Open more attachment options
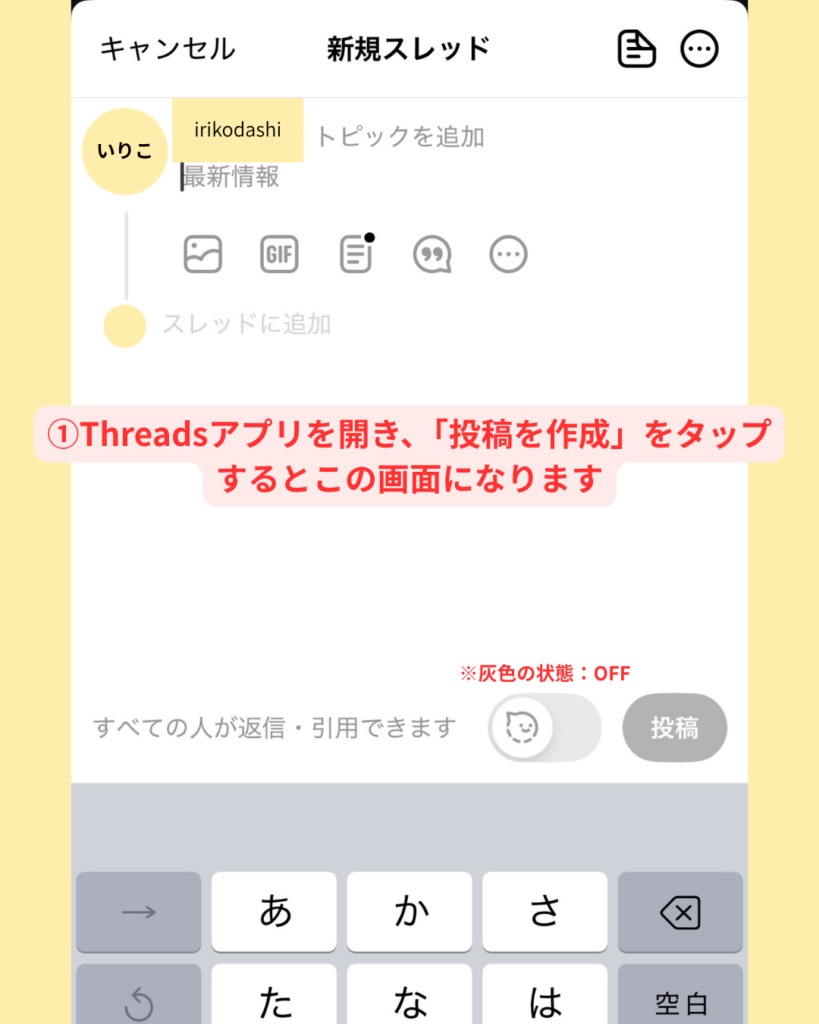Screen dimensions: 819x1024 point(507,254)
